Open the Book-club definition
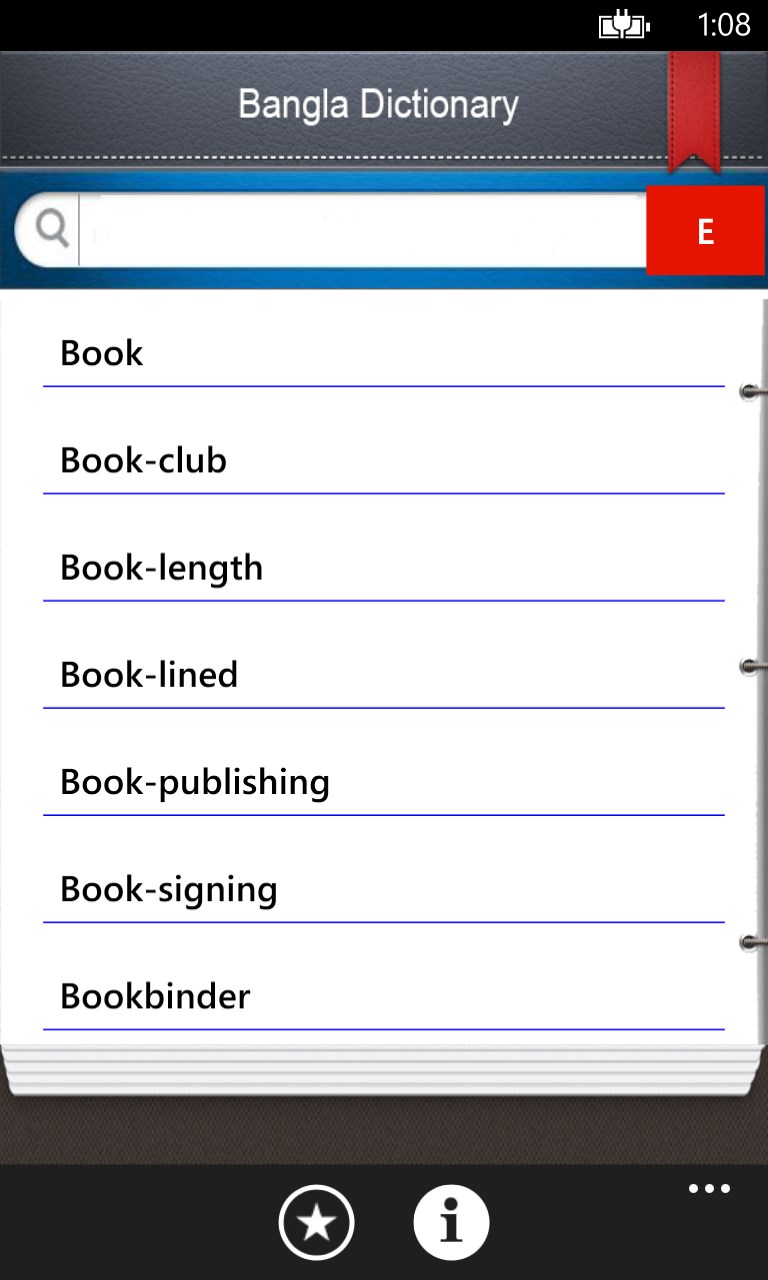 click(144, 461)
